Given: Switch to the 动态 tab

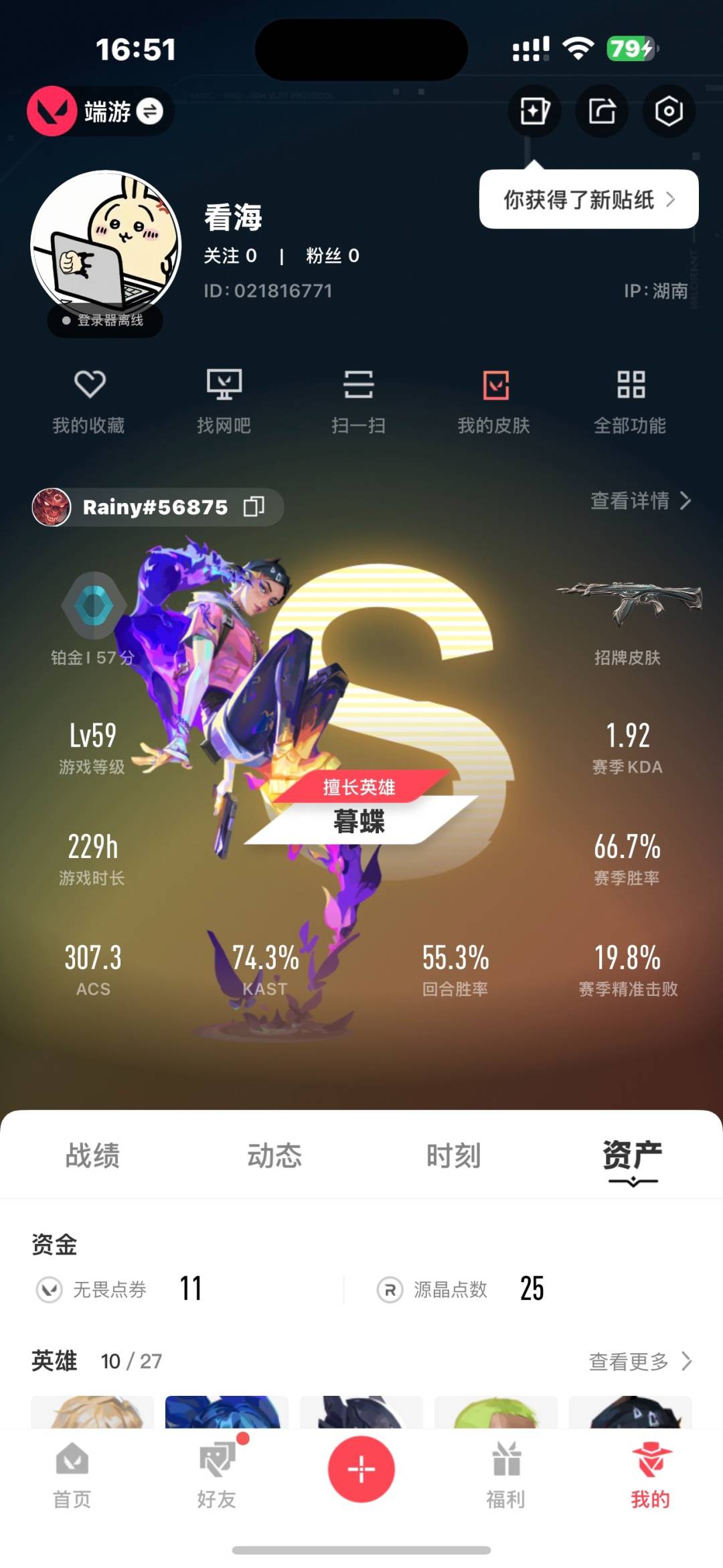Looking at the screenshot, I should click(x=274, y=1155).
